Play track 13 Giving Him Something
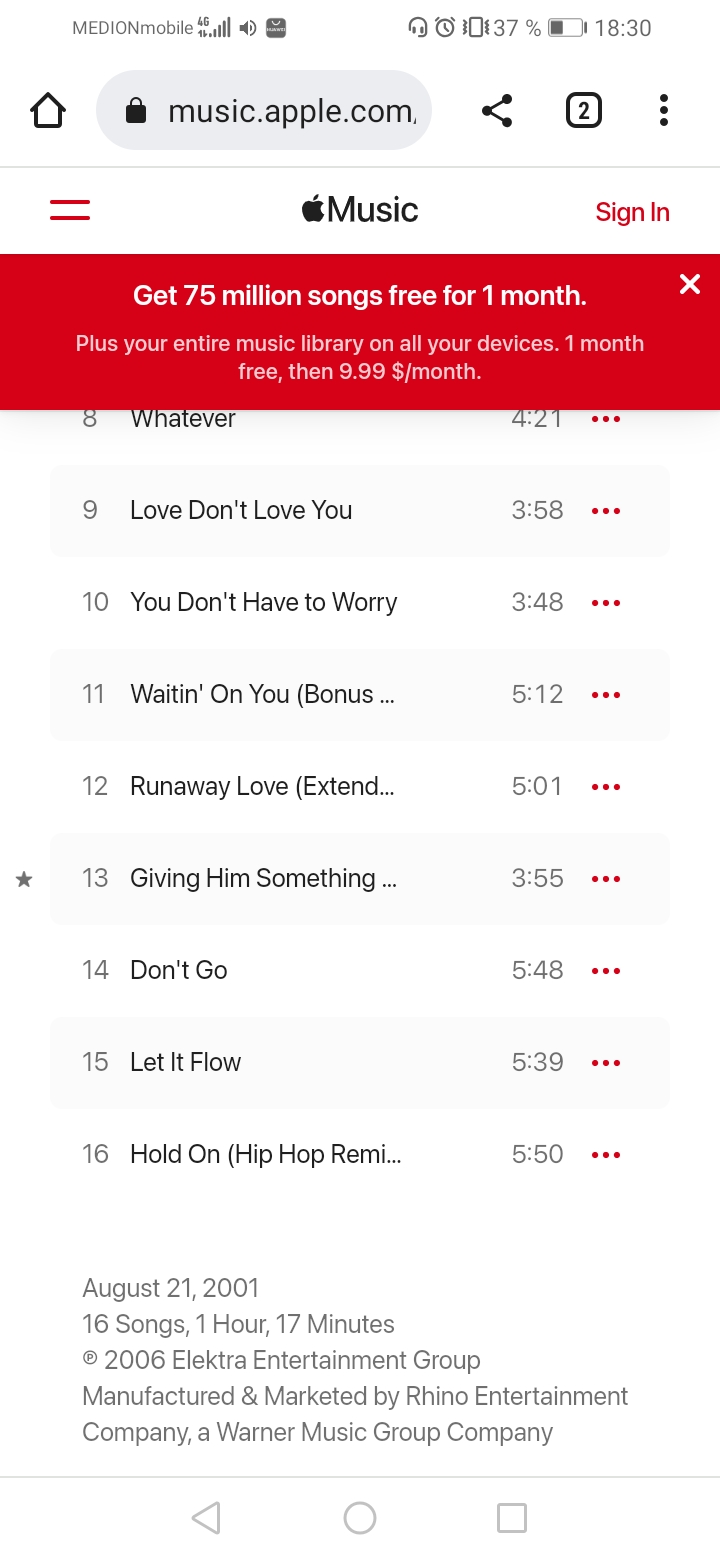 coord(263,878)
